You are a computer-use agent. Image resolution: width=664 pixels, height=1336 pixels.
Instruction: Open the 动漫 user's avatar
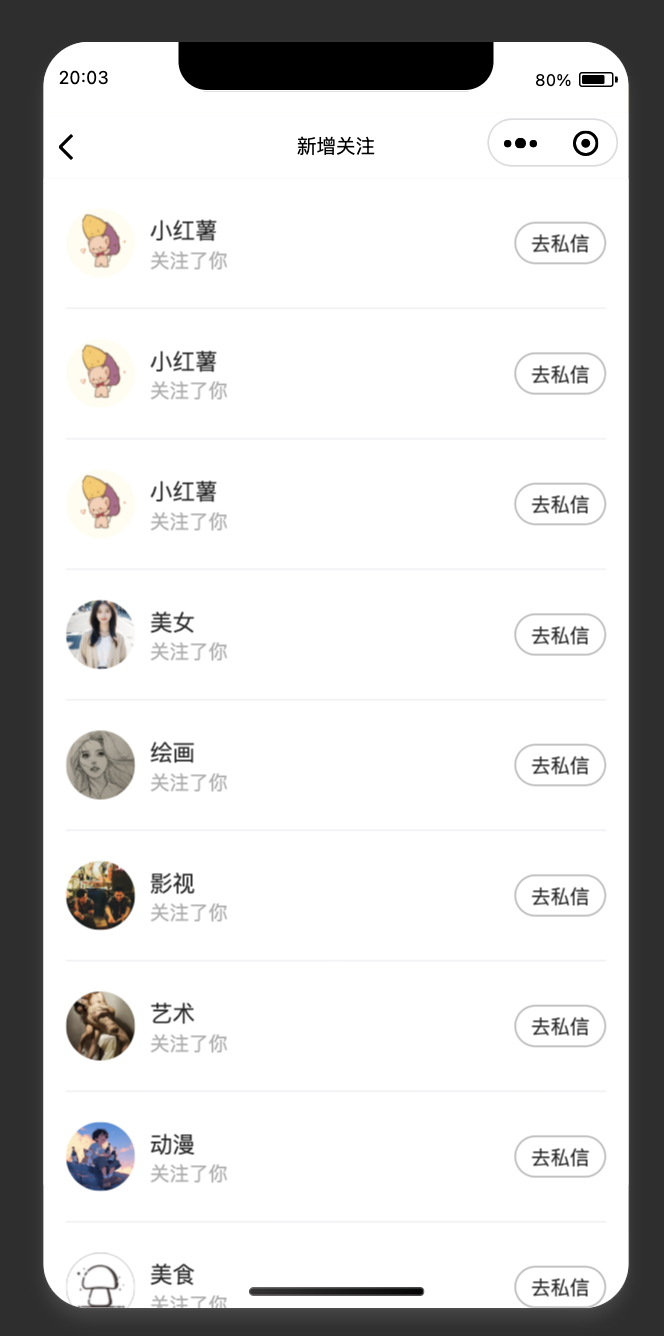tap(100, 1157)
